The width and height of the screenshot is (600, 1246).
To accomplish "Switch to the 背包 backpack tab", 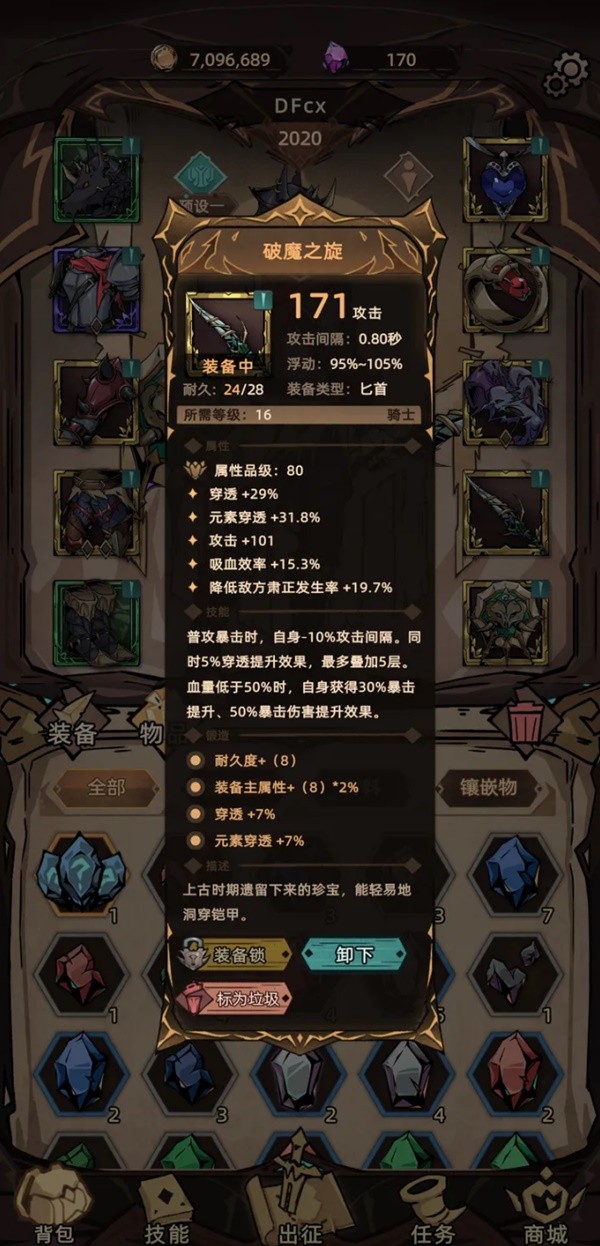I will pos(54,1208).
